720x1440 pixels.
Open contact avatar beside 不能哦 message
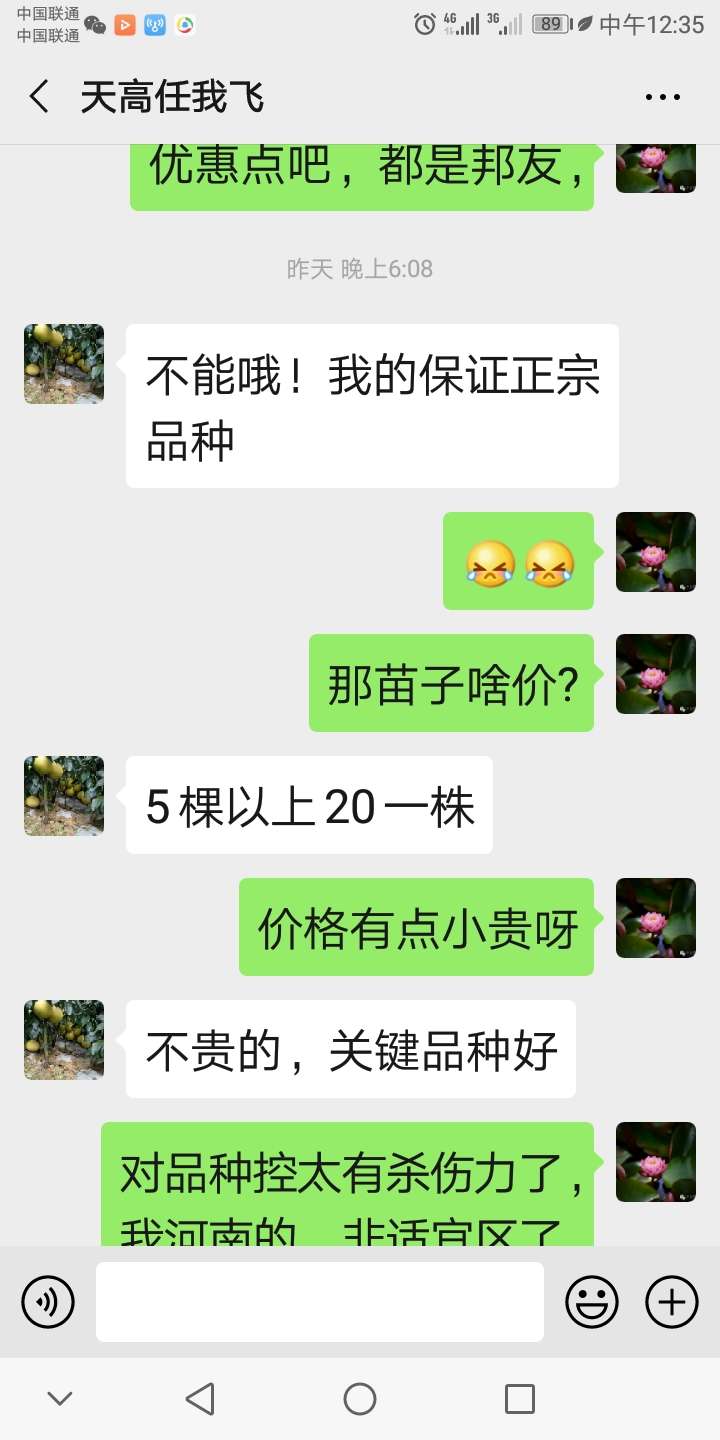pos(64,364)
